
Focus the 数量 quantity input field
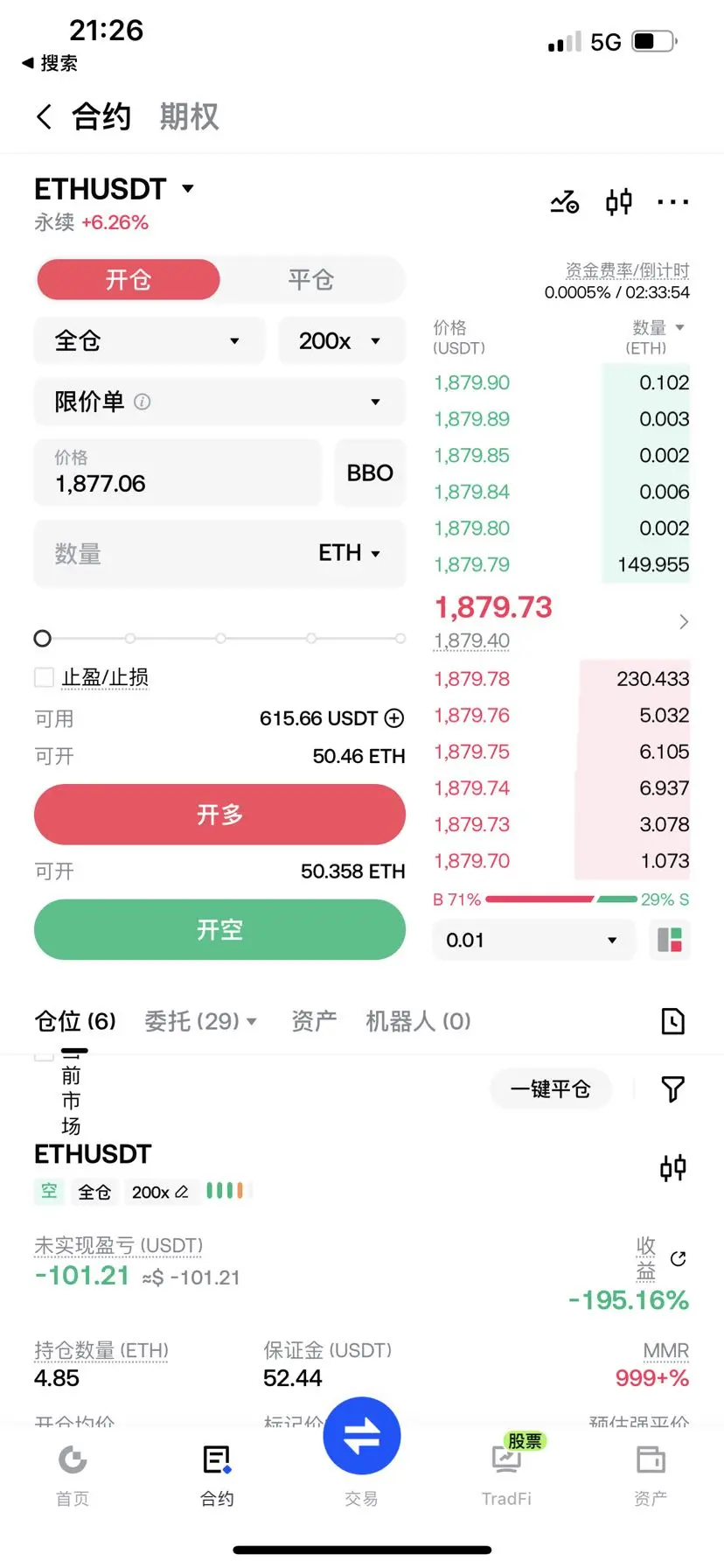[x=219, y=553]
